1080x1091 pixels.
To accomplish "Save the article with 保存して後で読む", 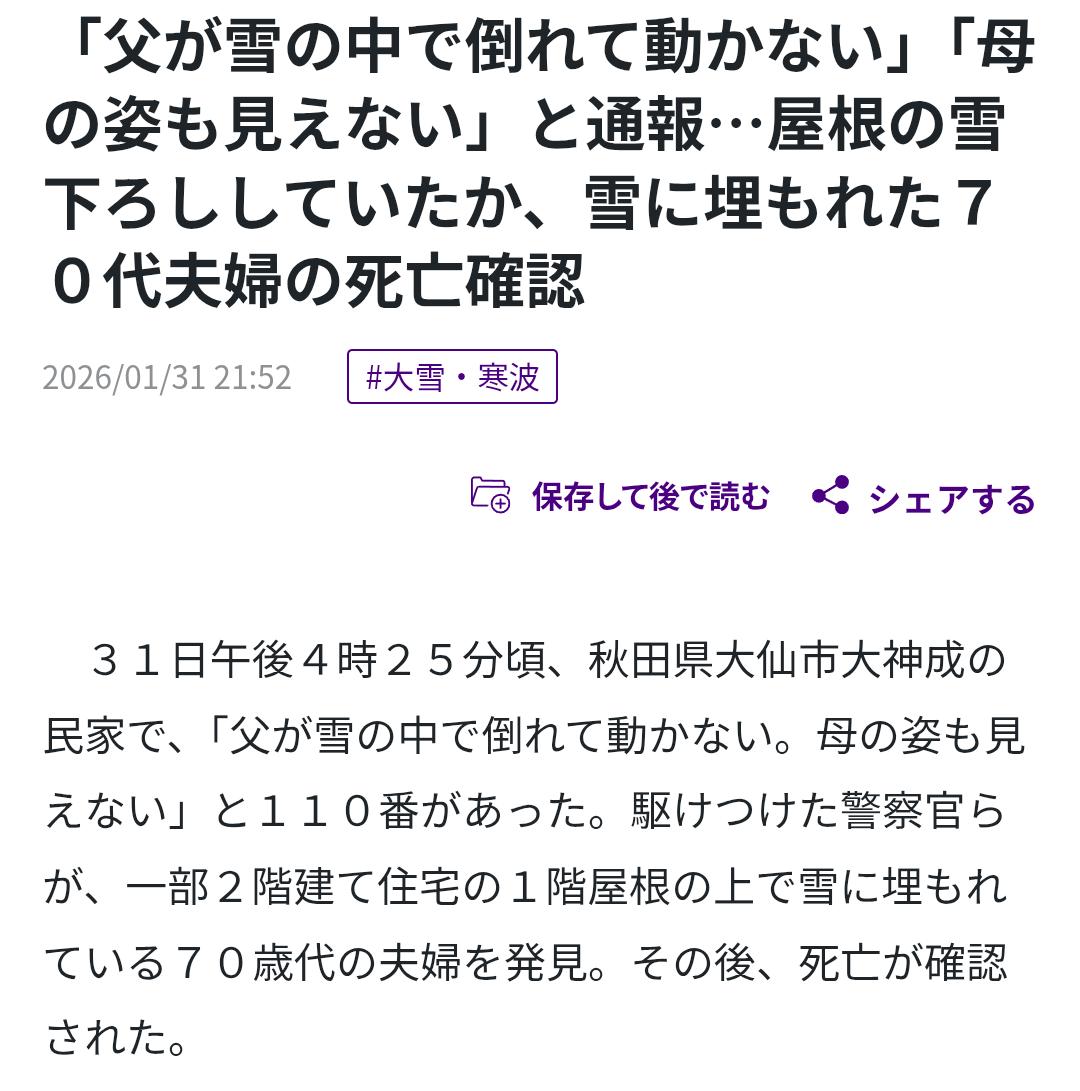I will [x=621, y=496].
